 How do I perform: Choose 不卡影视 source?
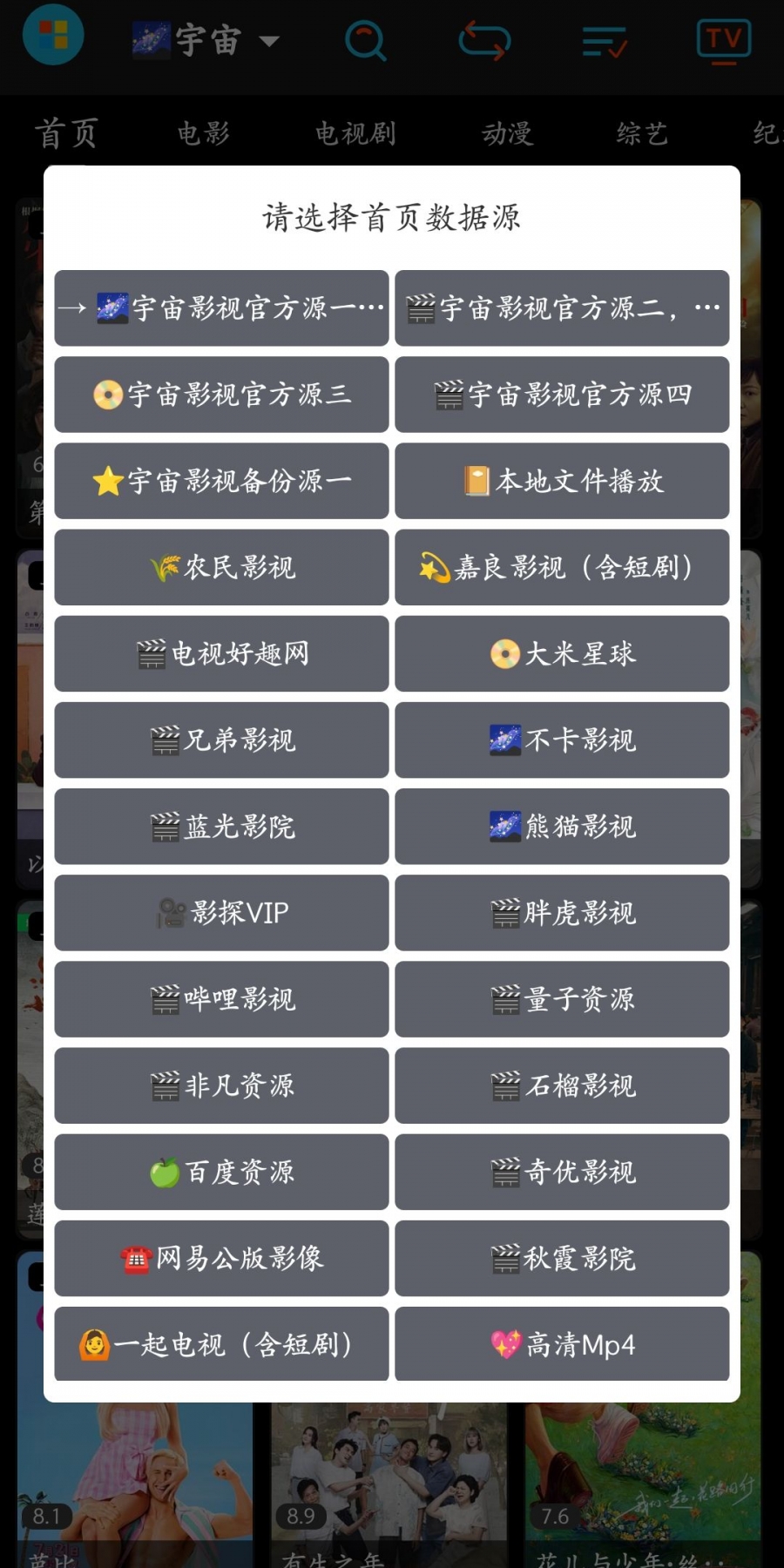562,740
